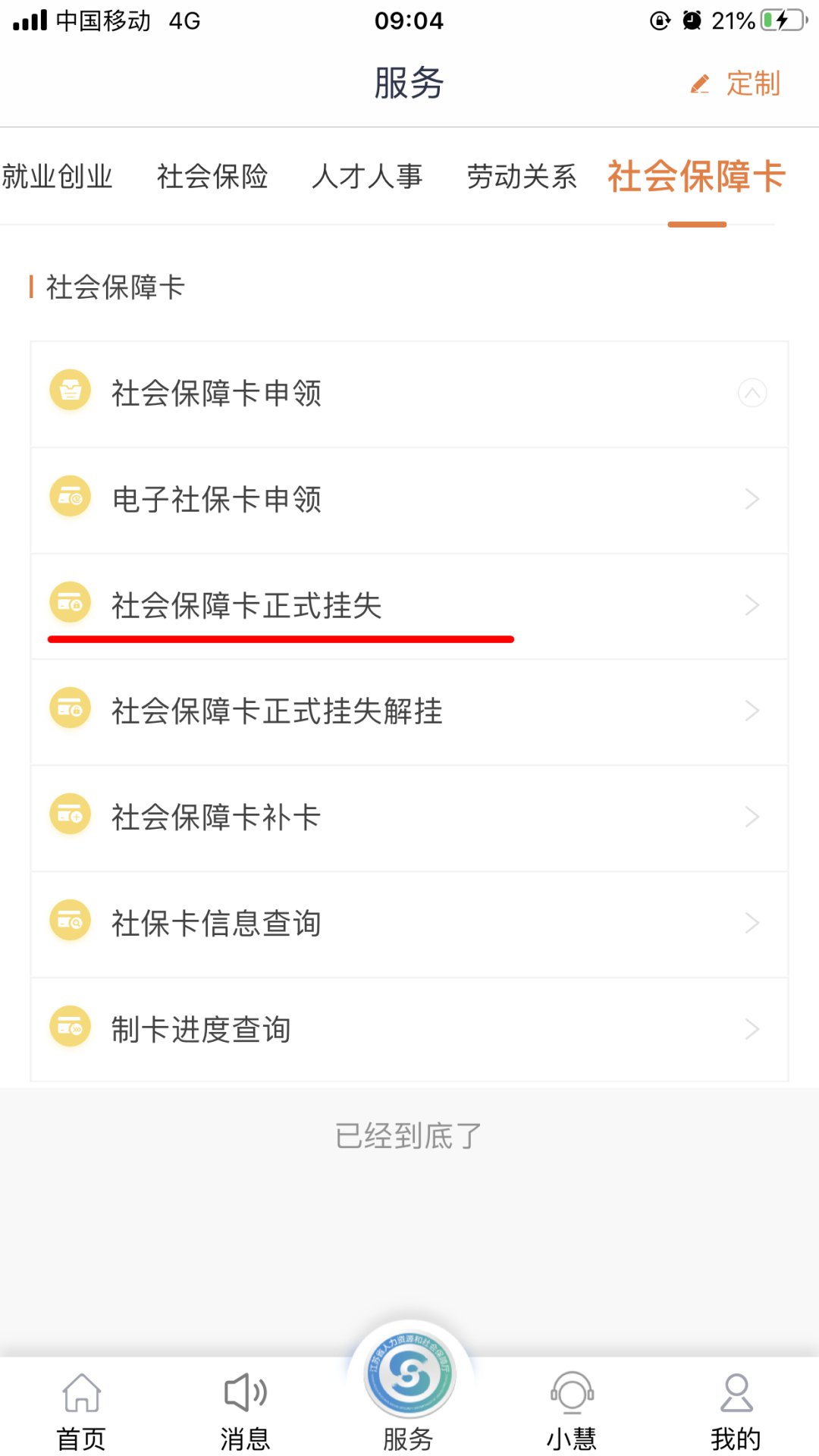819x1456 pixels.
Task: Tap the 定制 customize button
Action: 736,83
